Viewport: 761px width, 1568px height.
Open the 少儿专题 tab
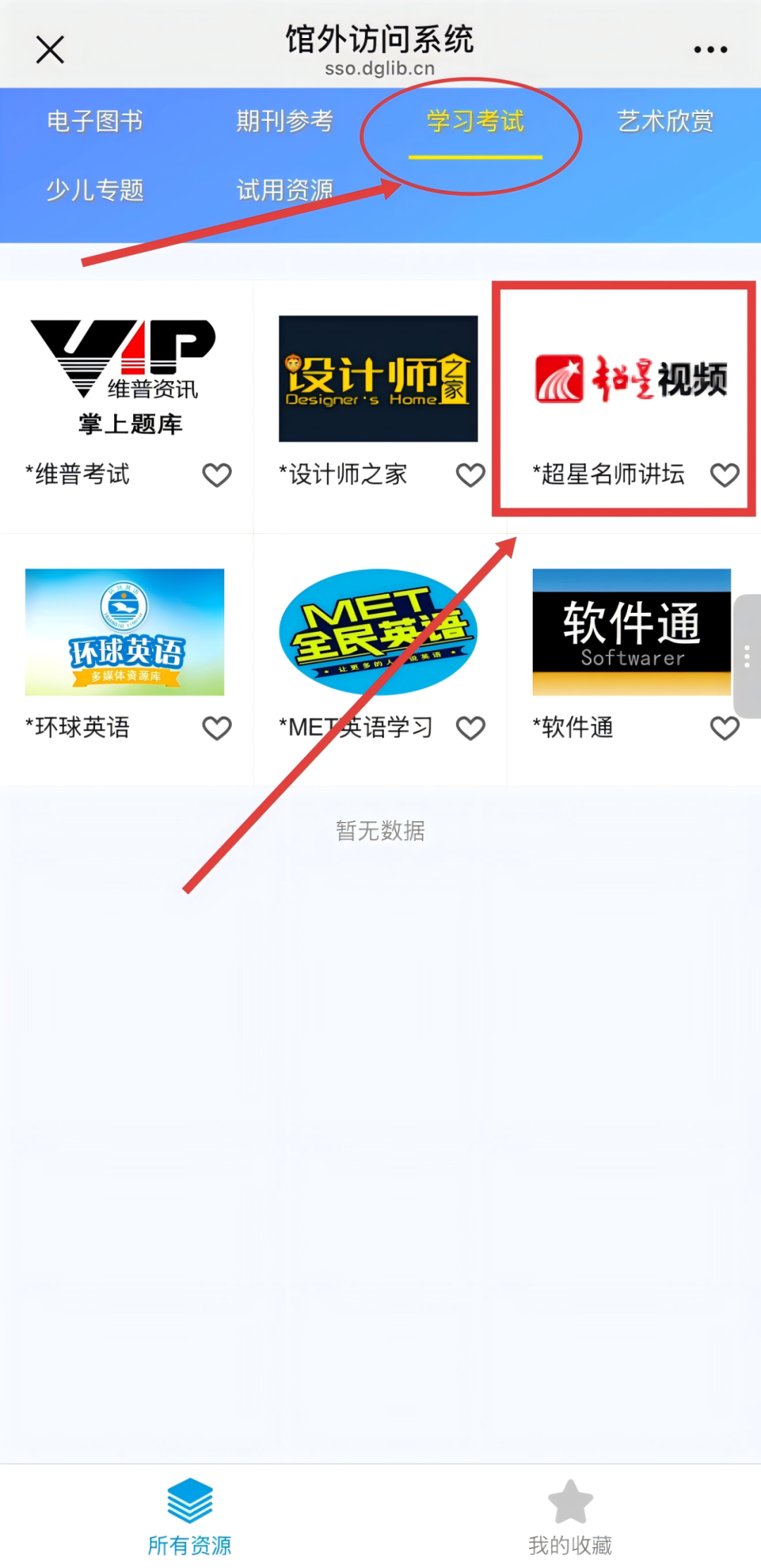pyautogui.click(x=95, y=190)
